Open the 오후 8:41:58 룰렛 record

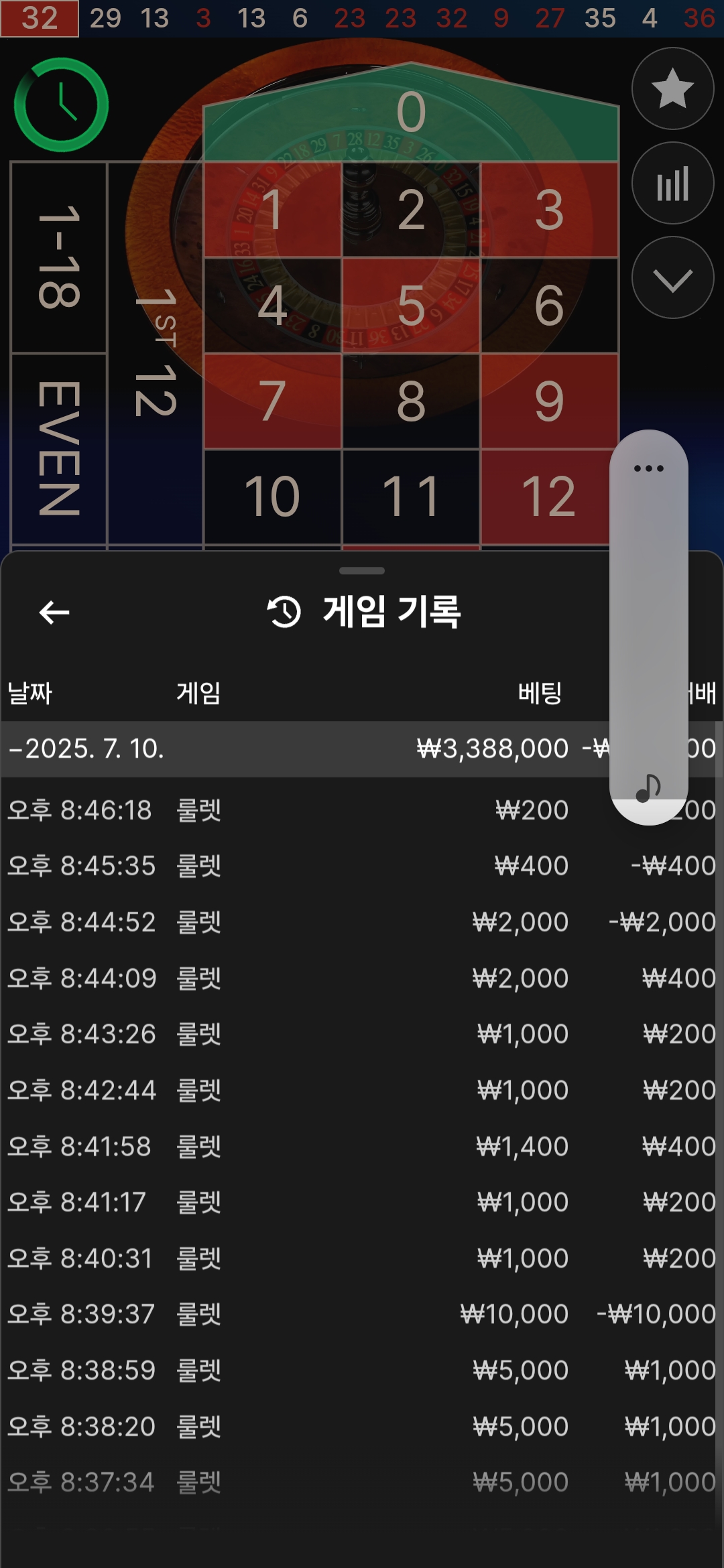click(x=362, y=1146)
